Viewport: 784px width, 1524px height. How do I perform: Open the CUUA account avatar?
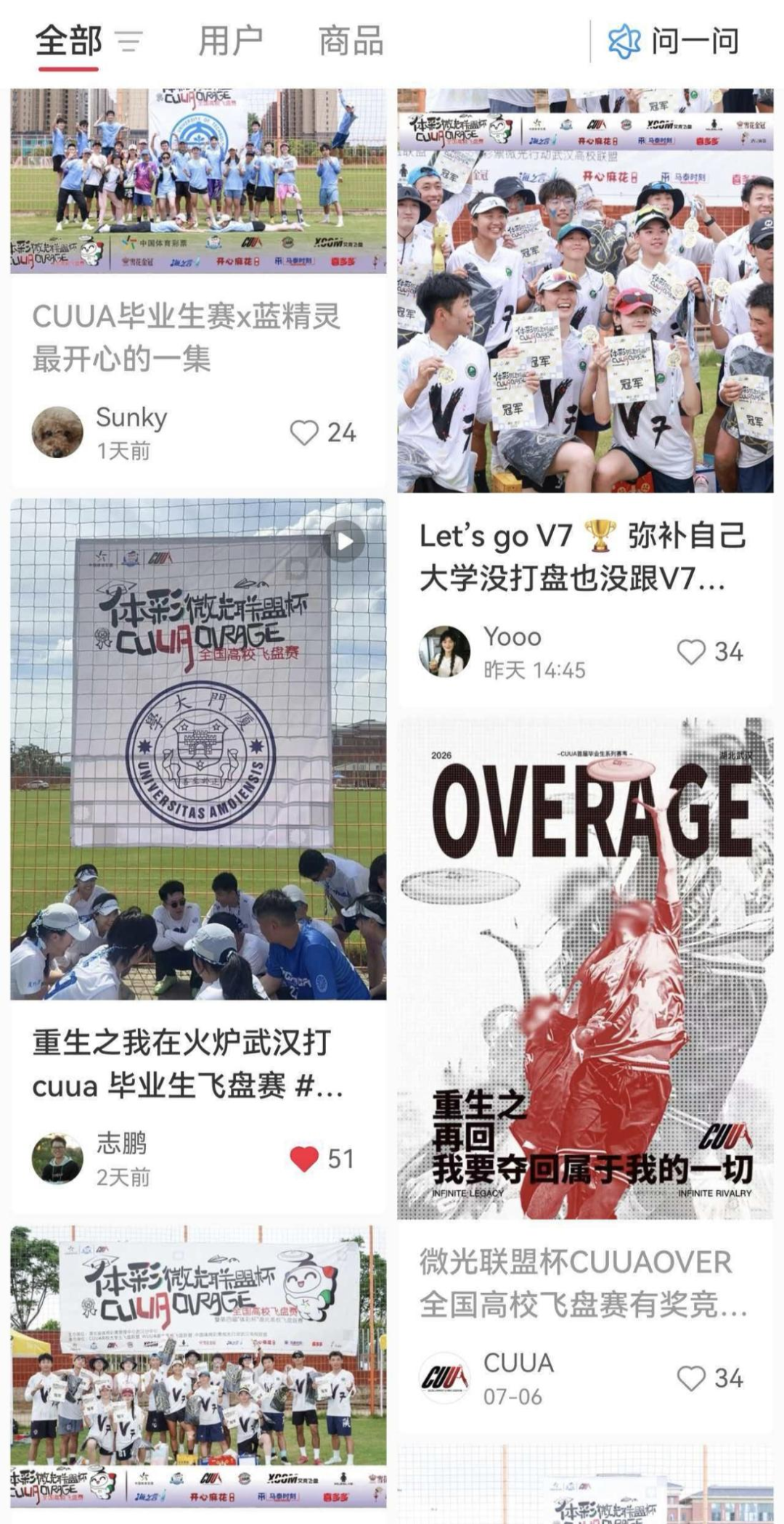445,1377
